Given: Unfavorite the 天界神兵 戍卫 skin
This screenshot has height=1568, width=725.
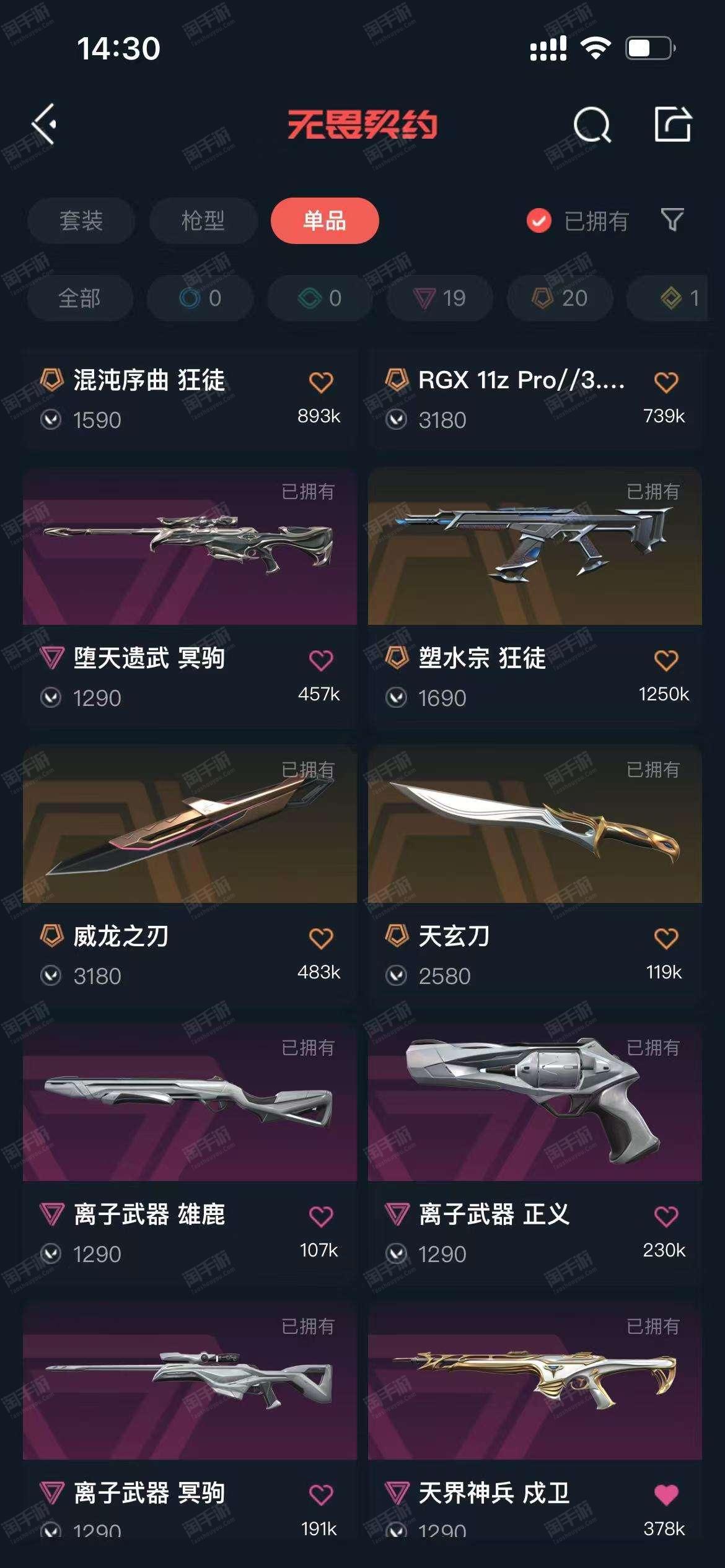Looking at the screenshot, I should coord(666,1495).
